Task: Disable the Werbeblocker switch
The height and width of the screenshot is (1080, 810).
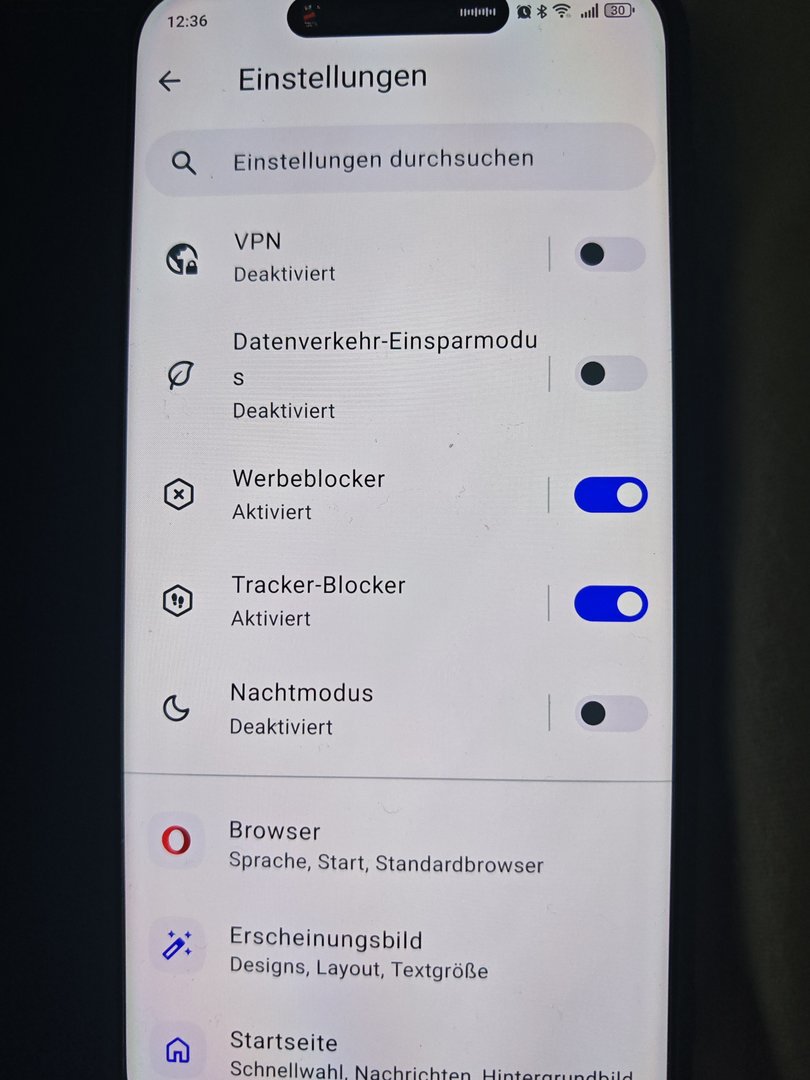Action: (x=610, y=495)
